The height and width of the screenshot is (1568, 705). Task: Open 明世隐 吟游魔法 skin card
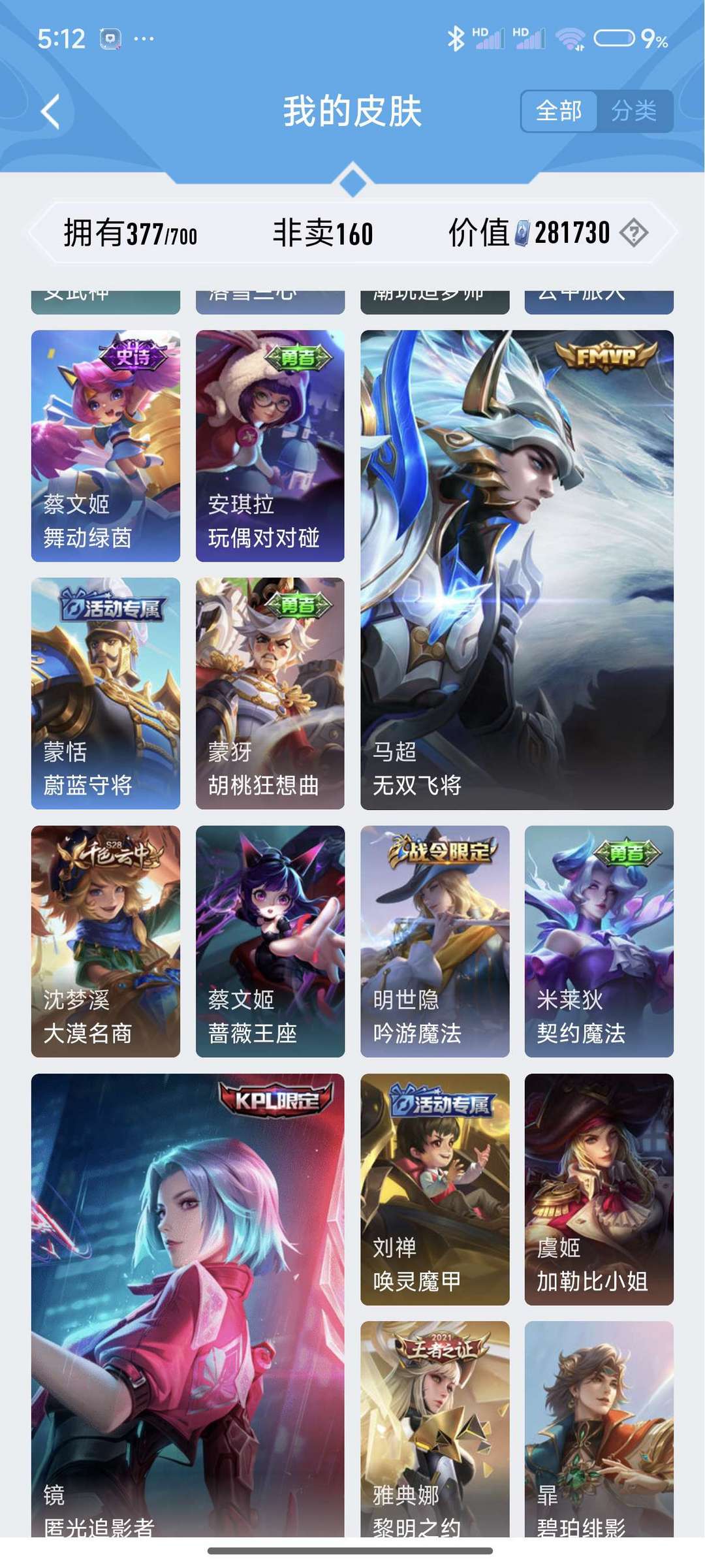point(435,942)
